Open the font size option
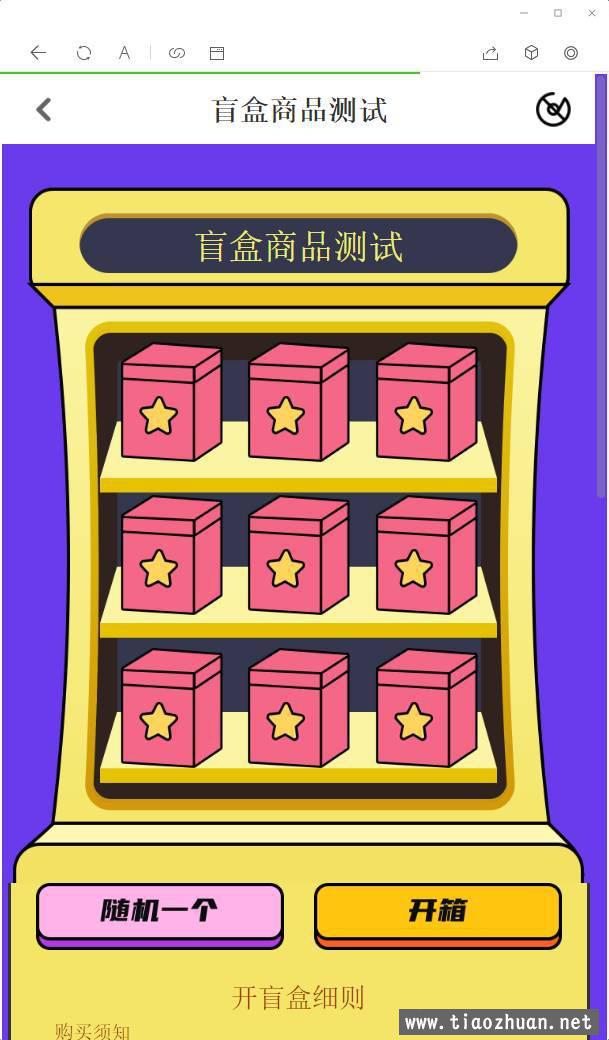609x1040 pixels. [x=124, y=53]
